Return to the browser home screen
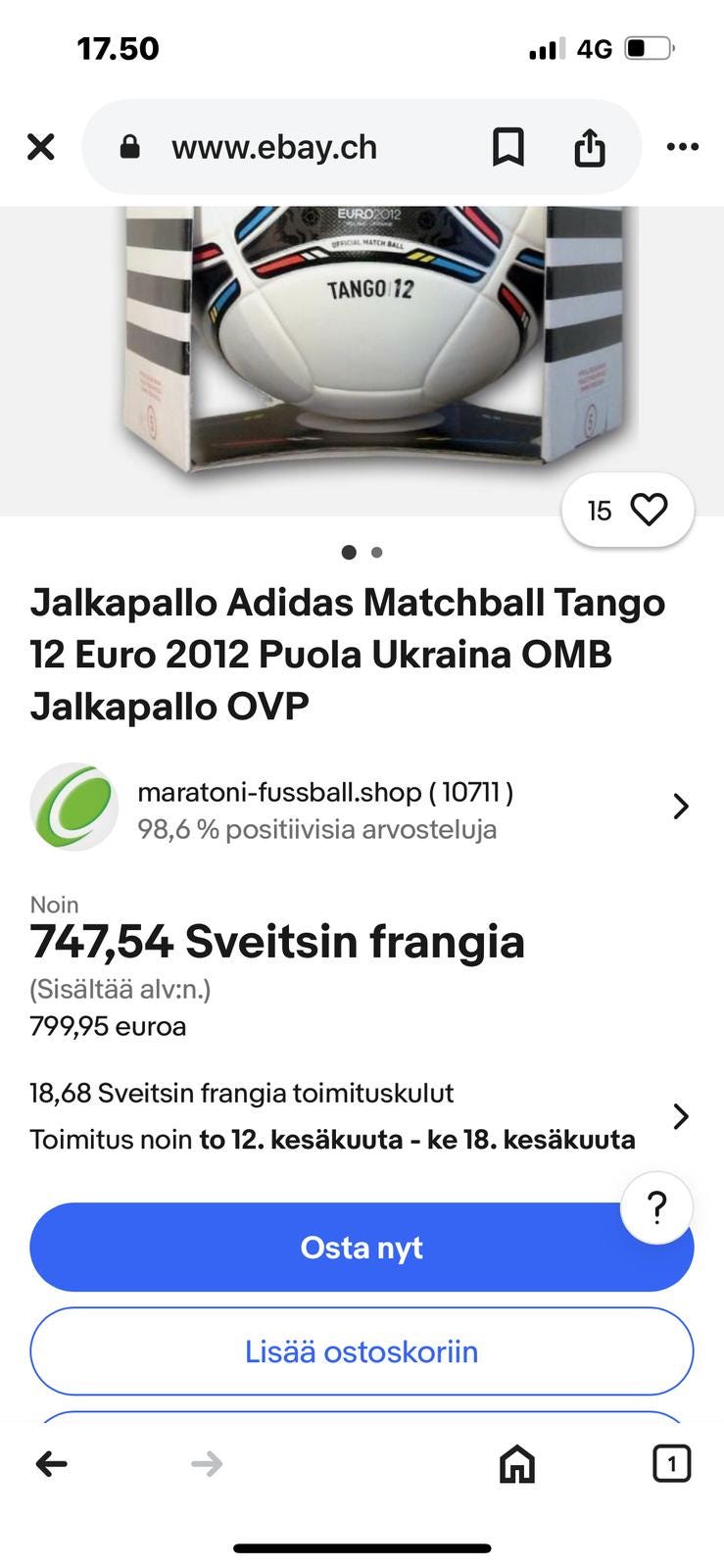 [x=516, y=1464]
